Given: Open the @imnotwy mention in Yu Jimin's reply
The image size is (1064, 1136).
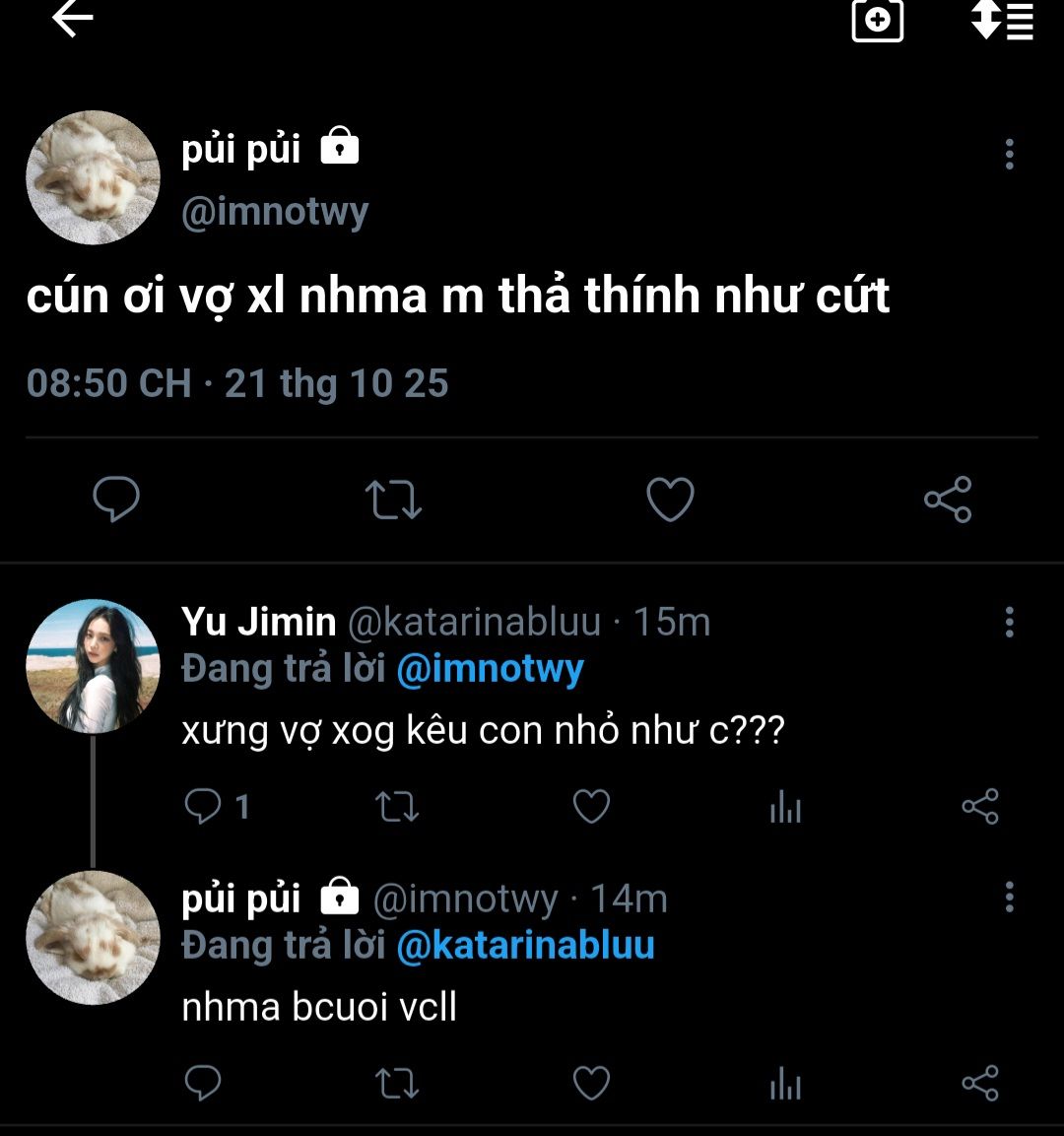Looking at the screenshot, I should (x=490, y=669).
